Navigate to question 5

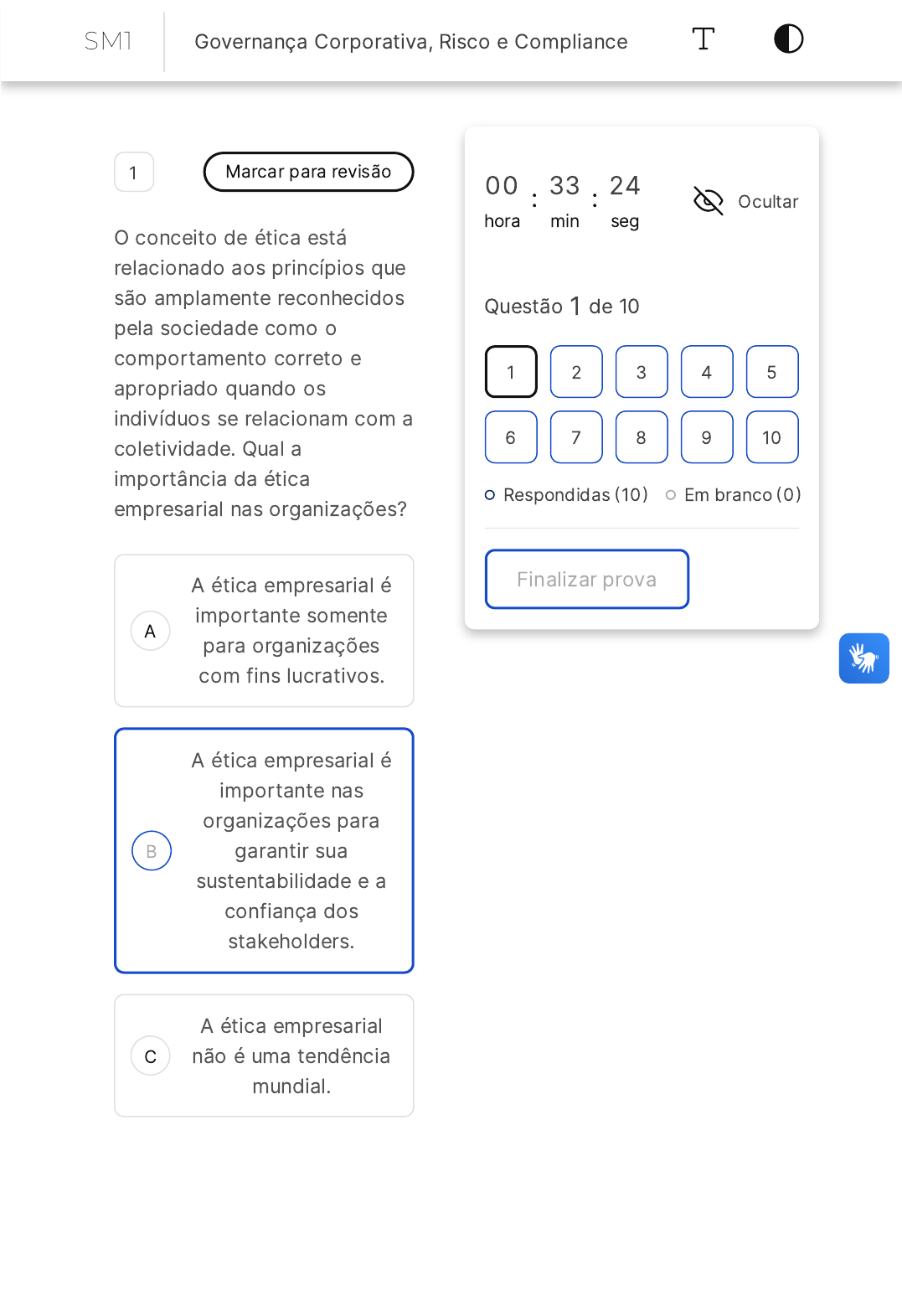pyautogui.click(x=772, y=372)
